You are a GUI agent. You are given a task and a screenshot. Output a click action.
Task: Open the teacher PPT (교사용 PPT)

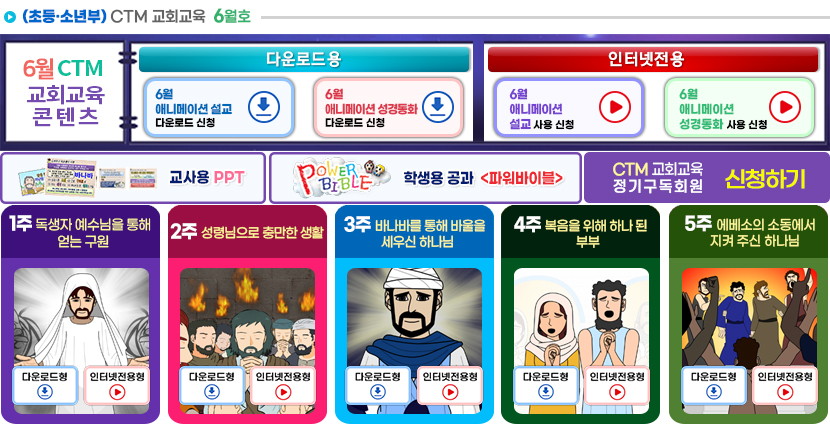[133, 177]
